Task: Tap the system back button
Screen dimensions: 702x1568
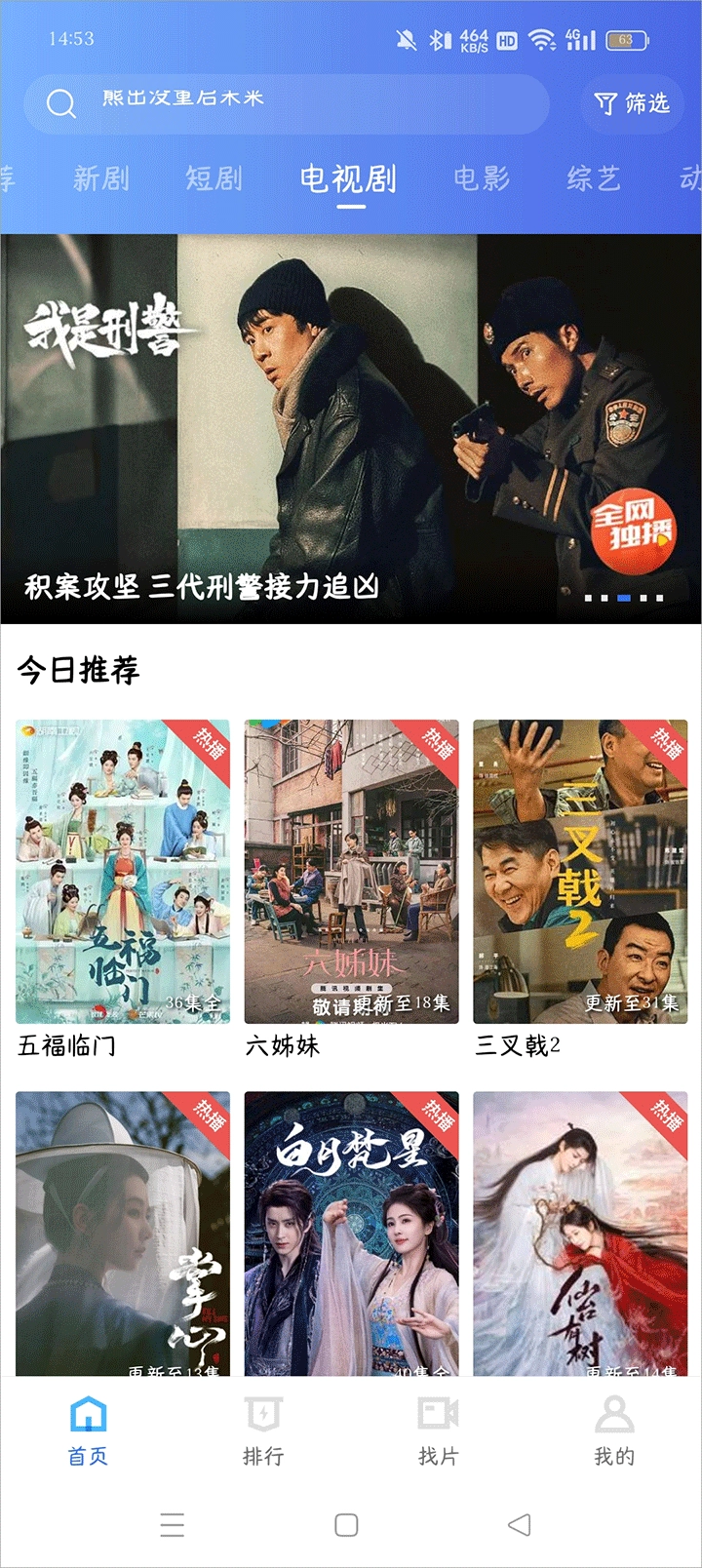Action: coord(520,1525)
